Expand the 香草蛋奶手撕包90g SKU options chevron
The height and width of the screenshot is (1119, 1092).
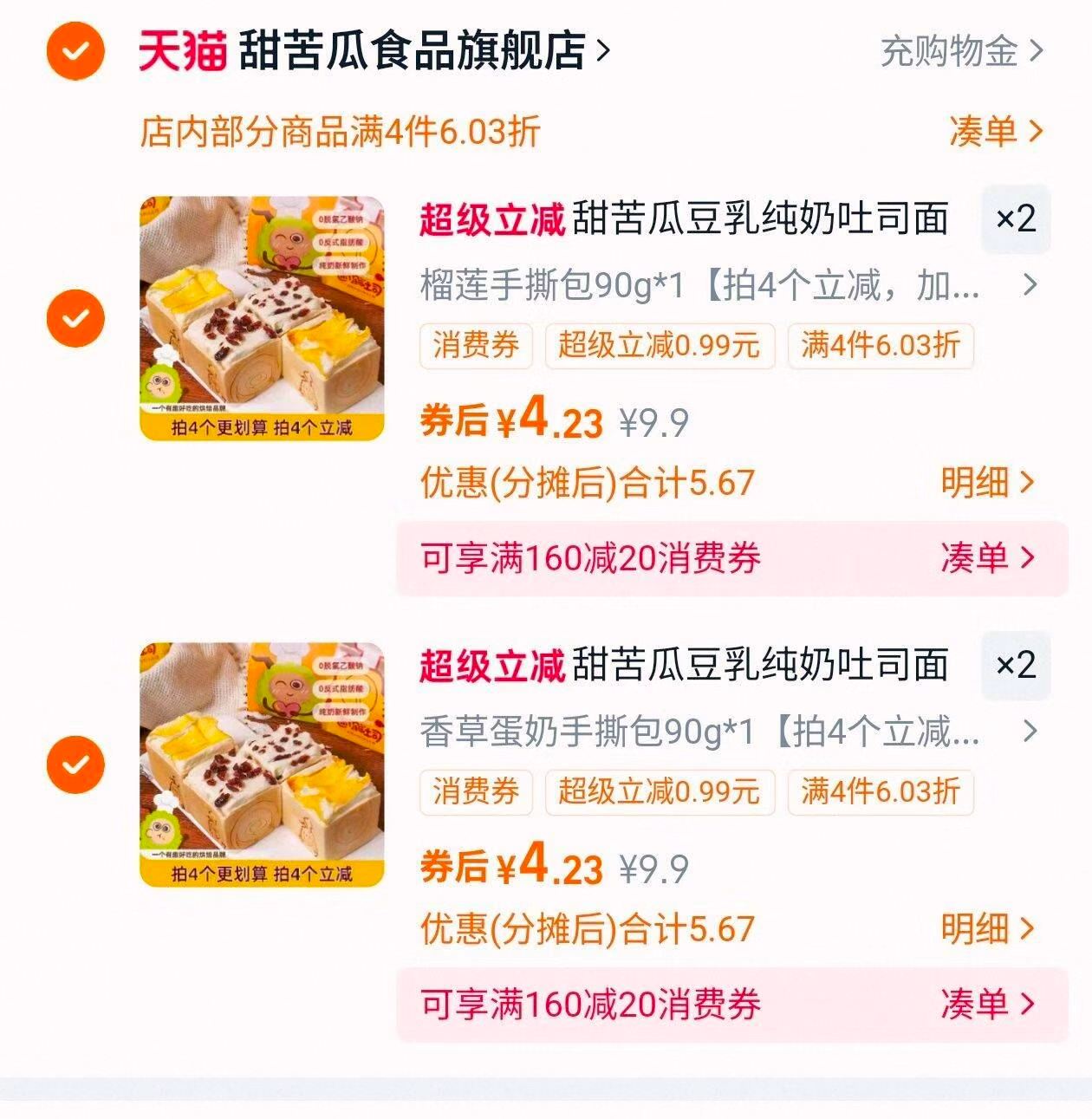1027,734
